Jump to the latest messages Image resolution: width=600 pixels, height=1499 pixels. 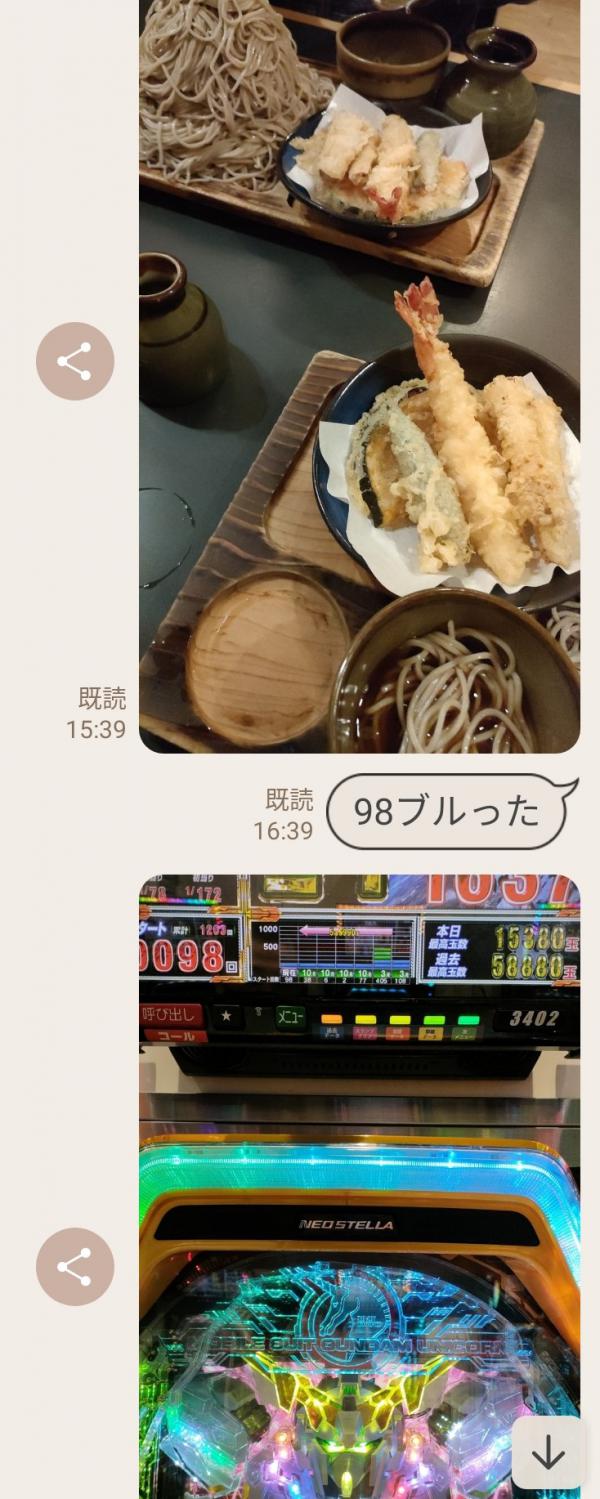(548, 1453)
